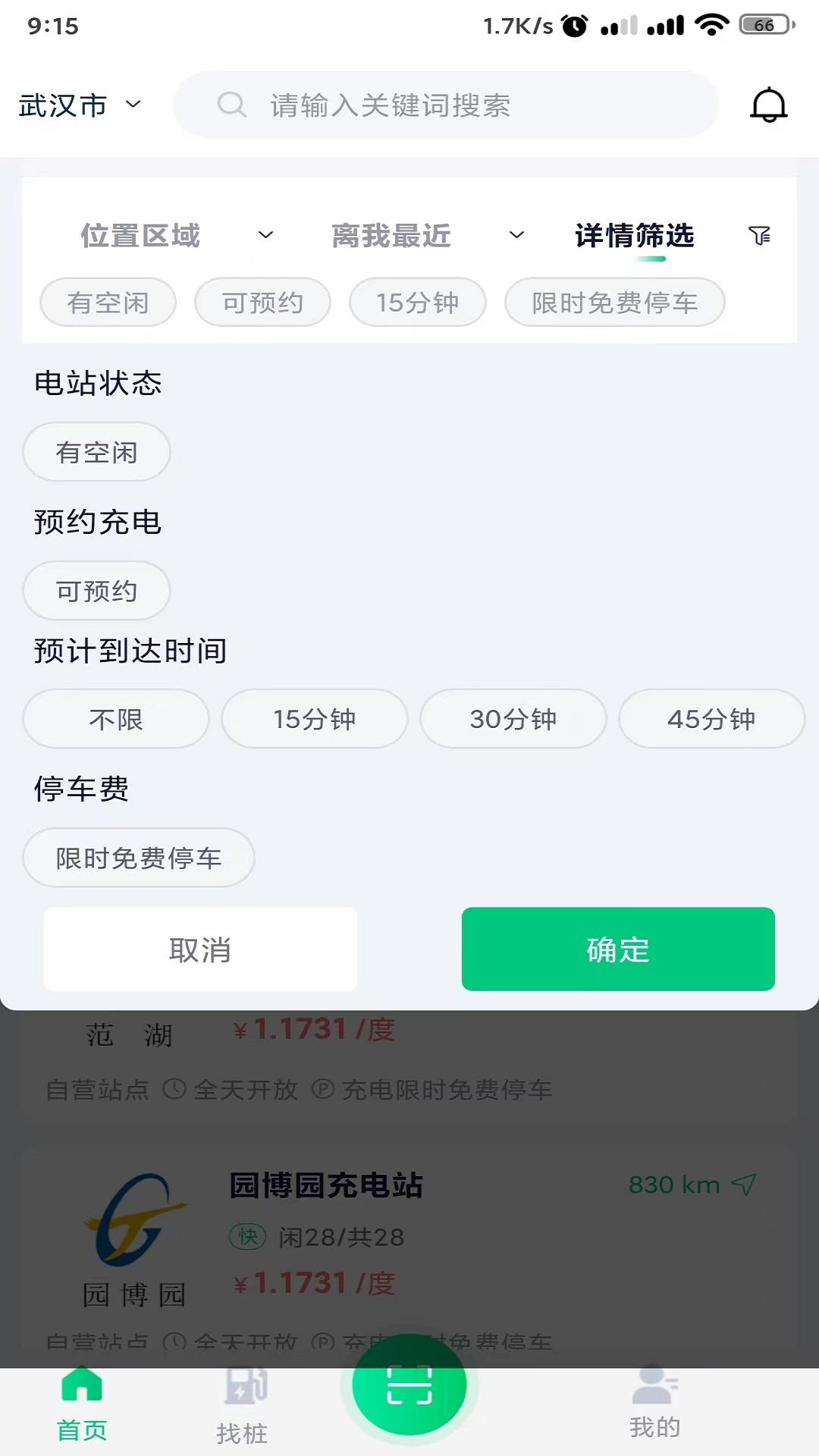Select 限时免费停车 under 停车费
Screen dimensions: 819x1456
coord(139,858)
